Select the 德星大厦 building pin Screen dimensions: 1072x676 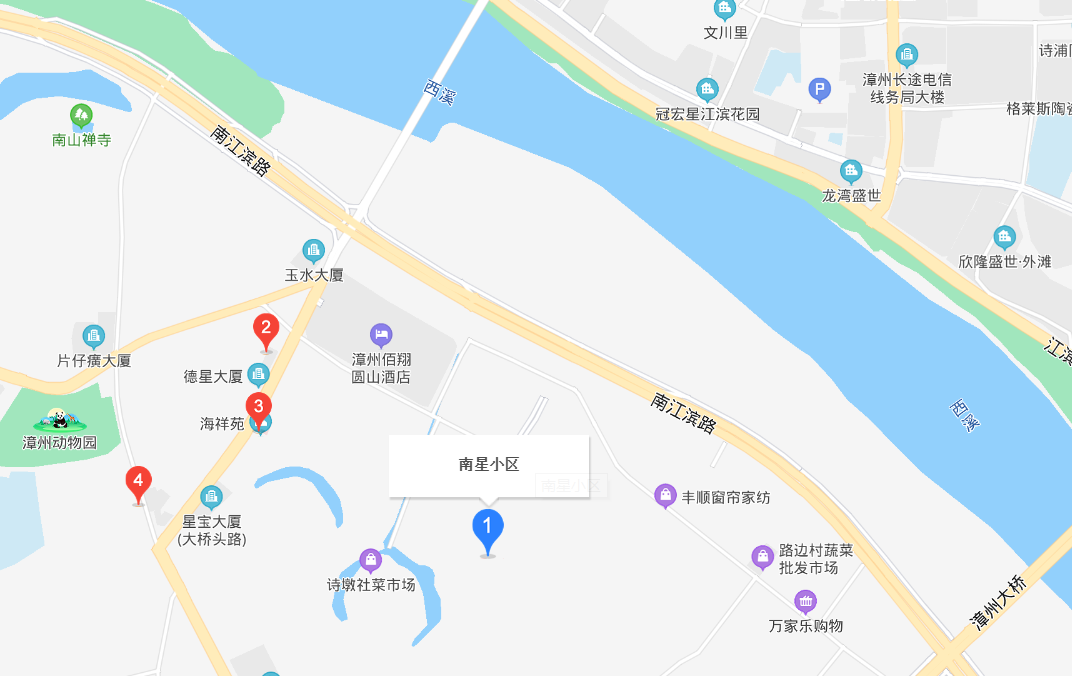[x=258, y=376]
